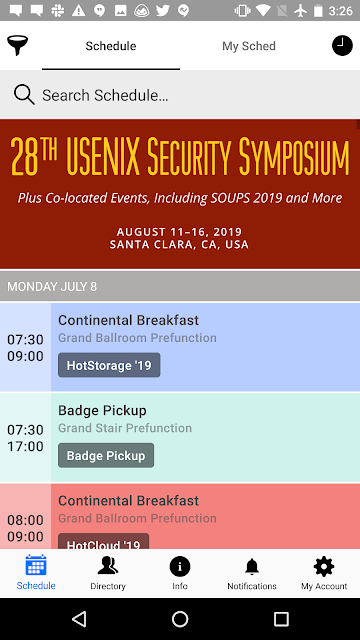Switch to the My Sched tab
This screenshot has height=640, width=360.
pos(249,46)
